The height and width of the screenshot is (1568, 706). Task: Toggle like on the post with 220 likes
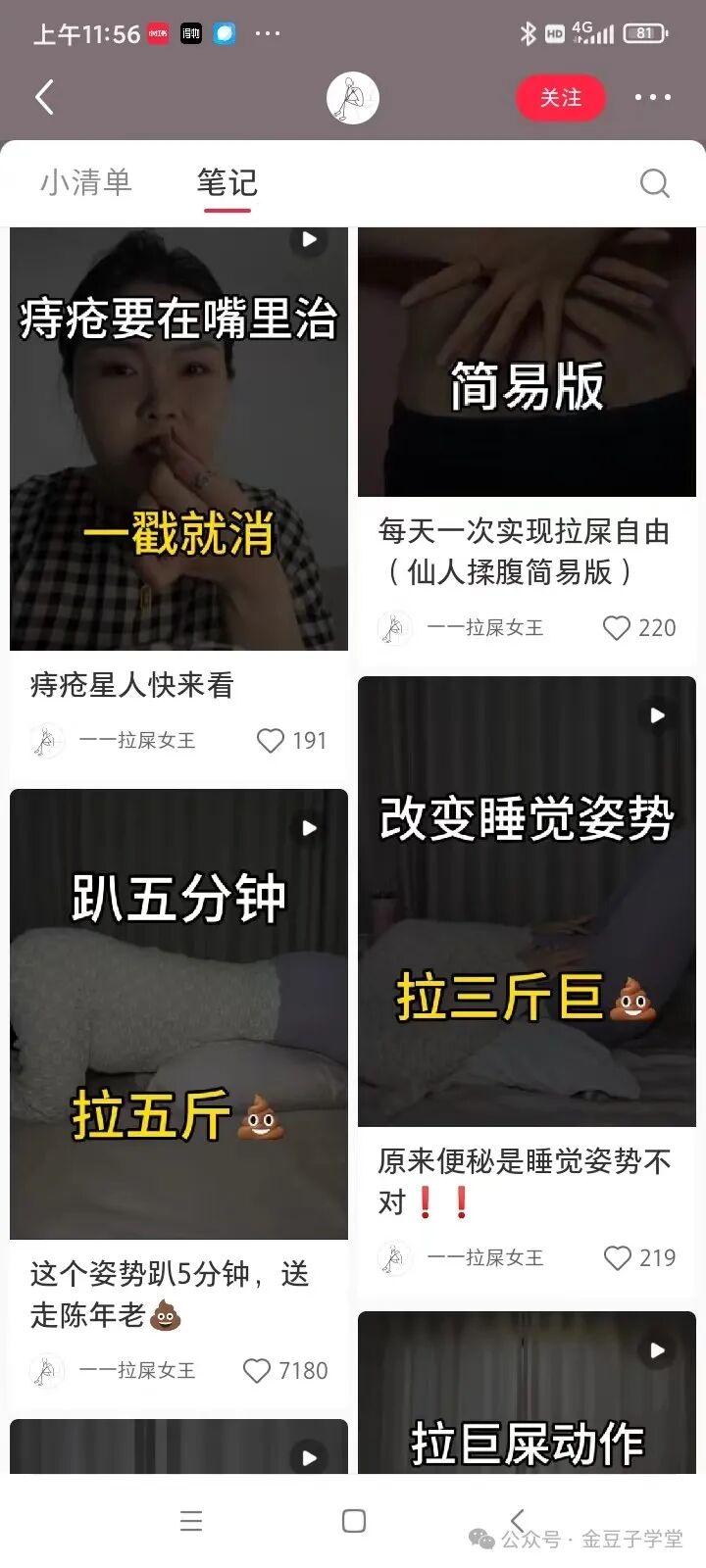click(x=617, y=628)
